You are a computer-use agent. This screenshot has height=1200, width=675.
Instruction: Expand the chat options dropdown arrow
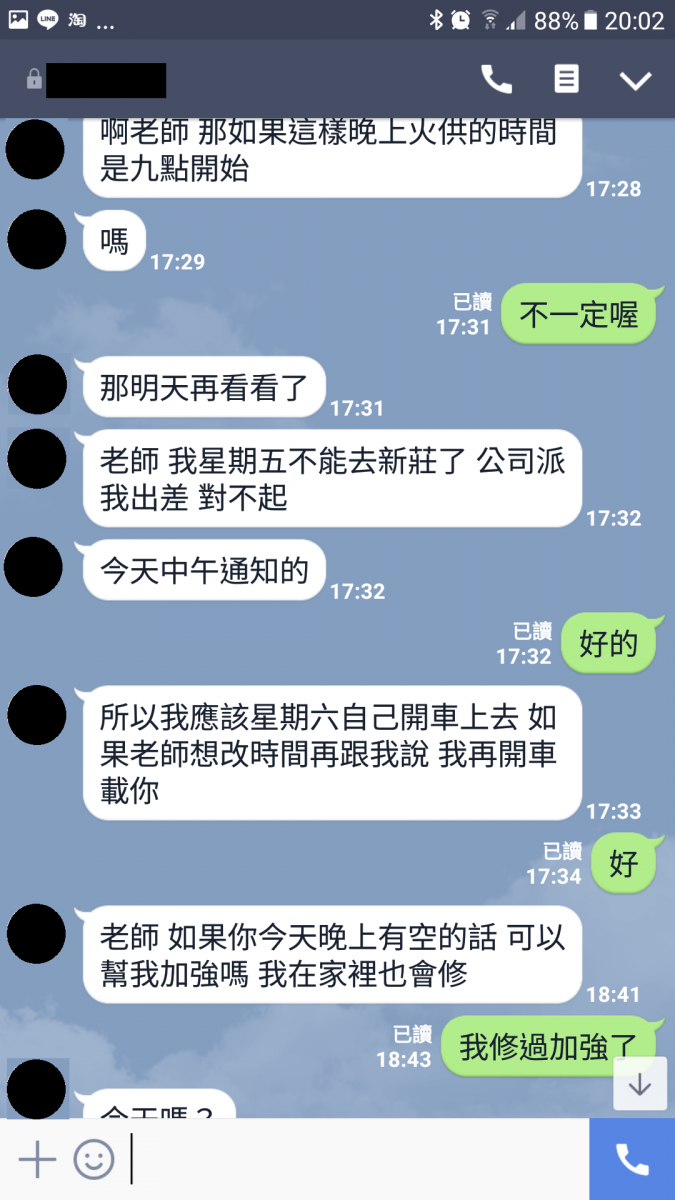click(635, 81)
